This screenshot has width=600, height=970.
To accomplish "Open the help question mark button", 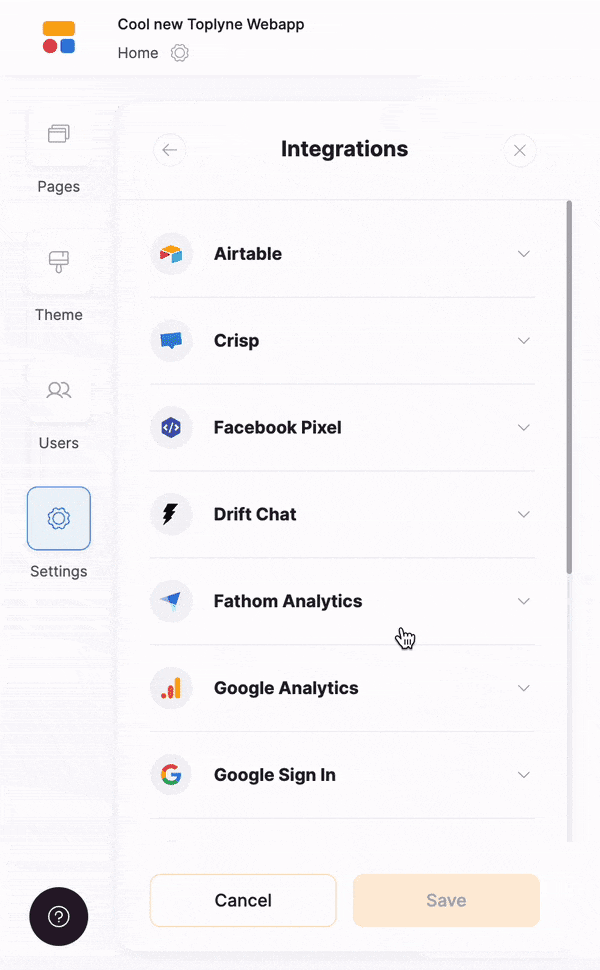I will click(59, 916).
